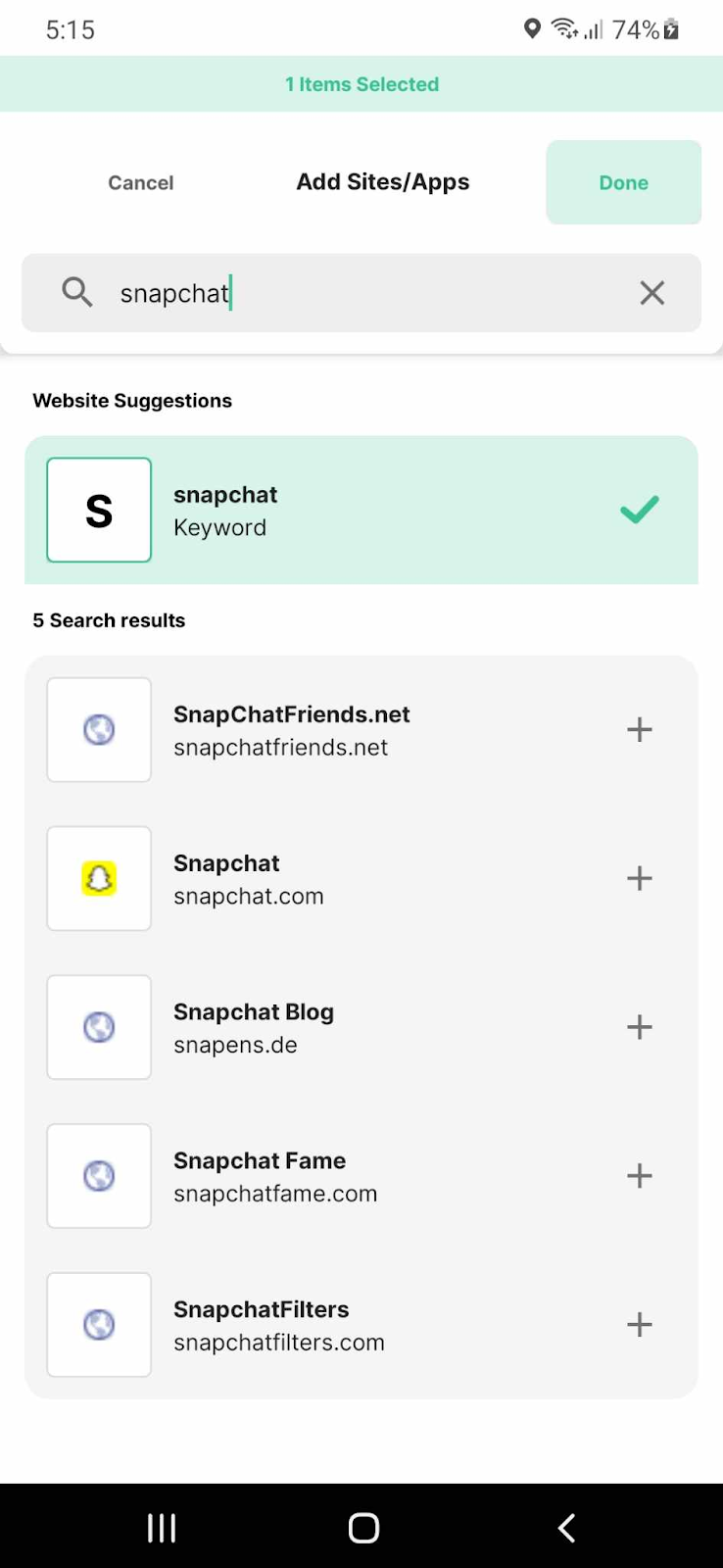Image resolution: width=723 pixels, height=1568 pixels.
Task: Click the 'S' keyword icon under Website Suggestions
Action: tap(98, 510)
